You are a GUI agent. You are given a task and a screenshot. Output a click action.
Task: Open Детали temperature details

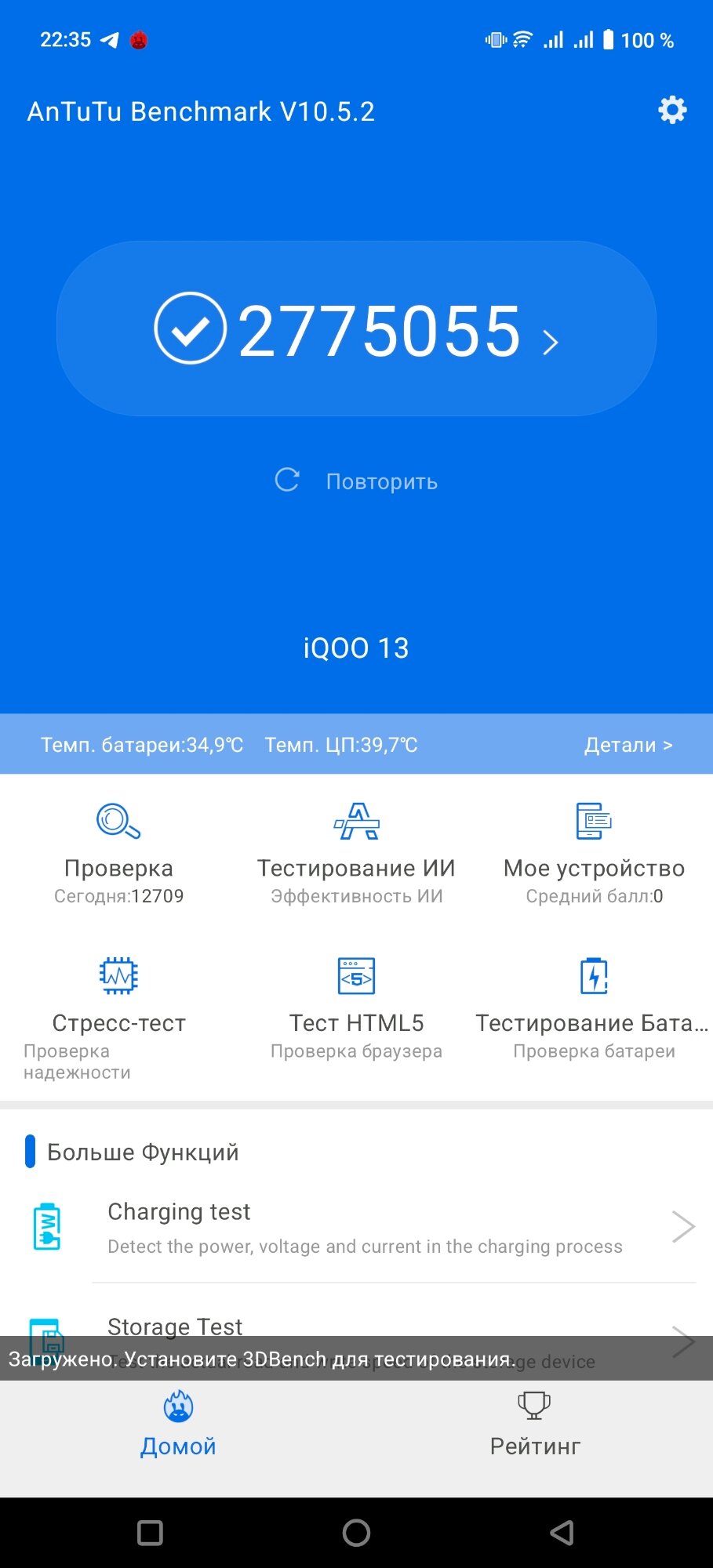628,745
